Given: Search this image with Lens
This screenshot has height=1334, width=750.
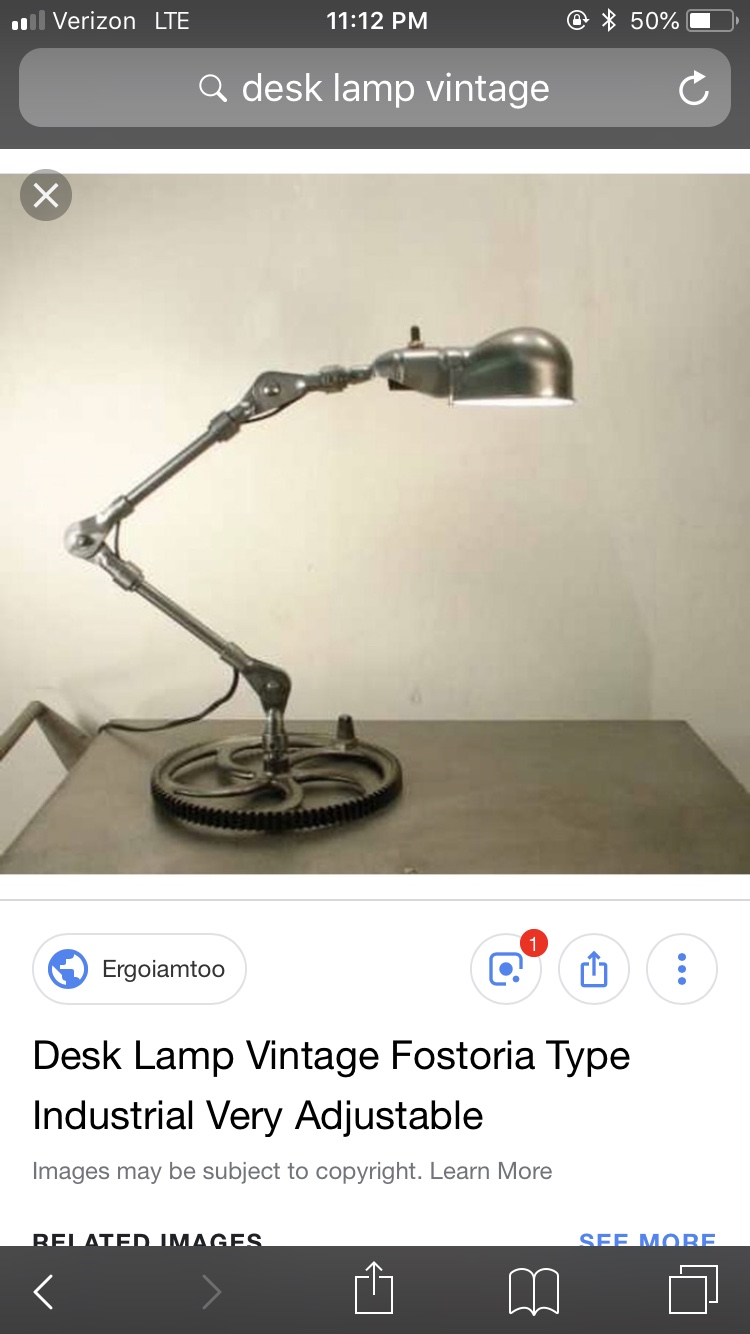Looking at the screenshot, I should point(506,969).
